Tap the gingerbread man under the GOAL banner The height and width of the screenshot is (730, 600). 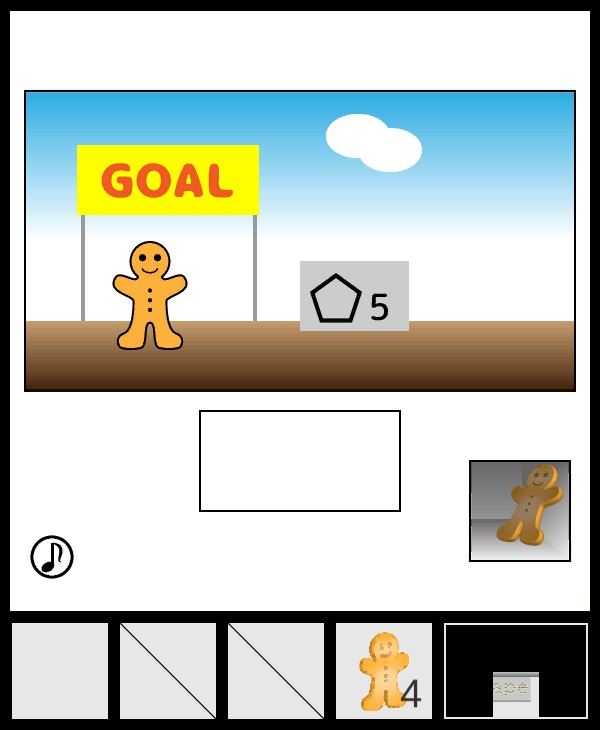click(x=150, y=296)
